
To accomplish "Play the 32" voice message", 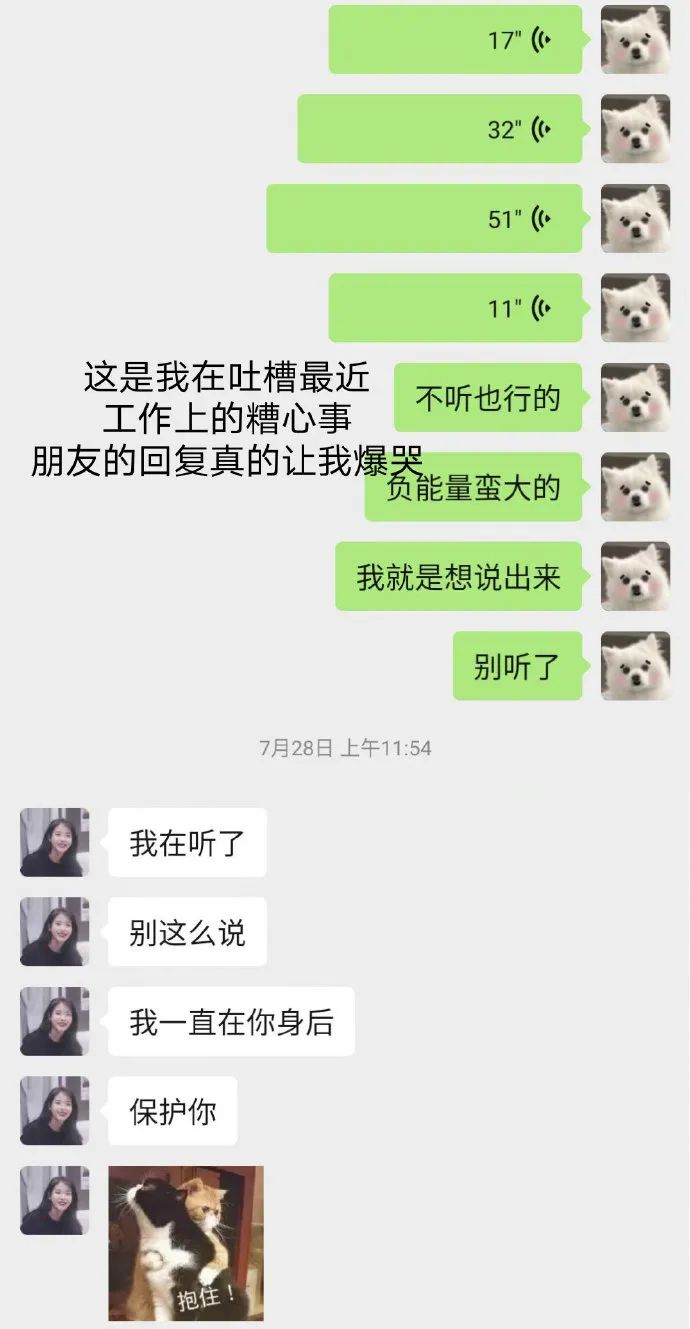I will click(x=440, y=129).
